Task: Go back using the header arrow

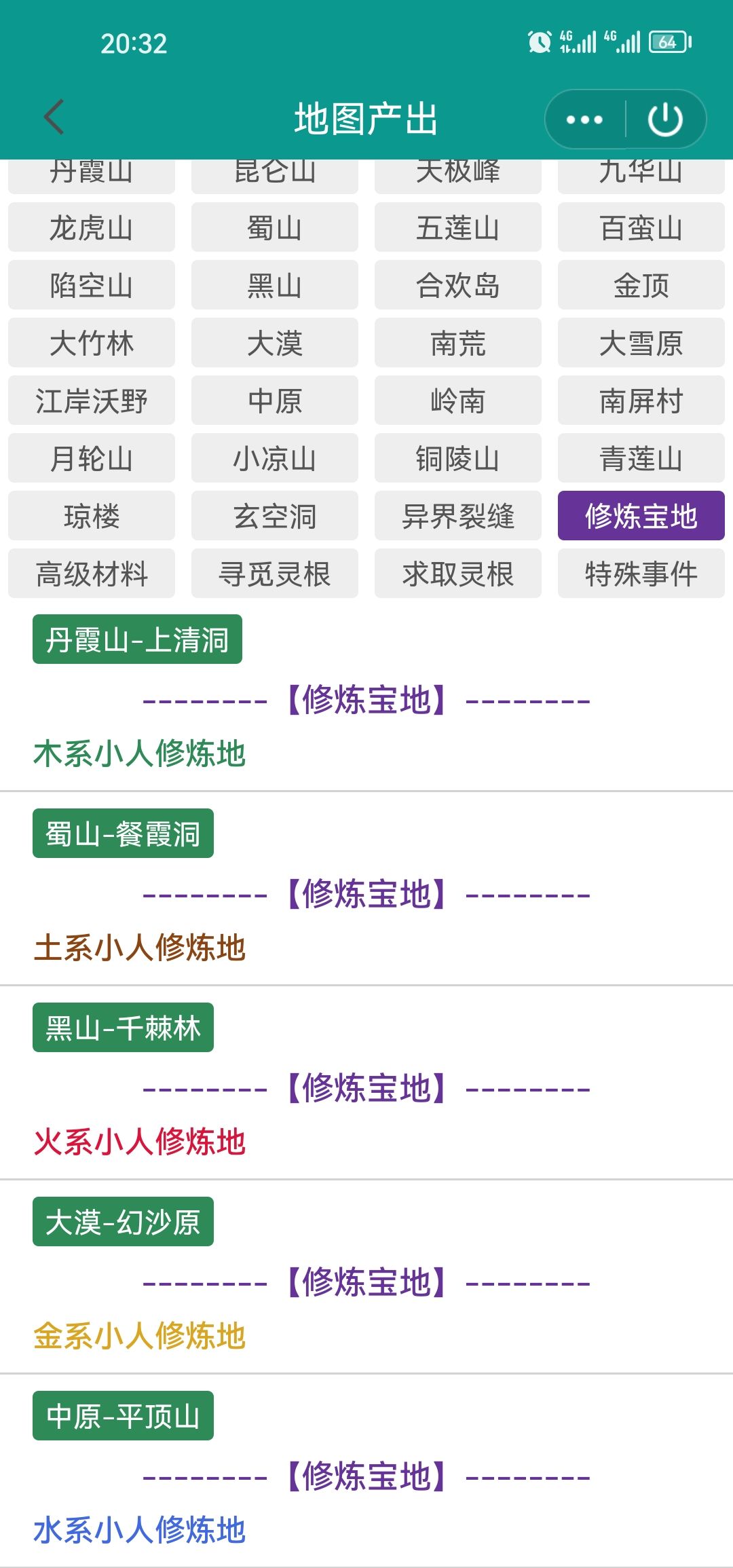Action: [x=54, y=118]
